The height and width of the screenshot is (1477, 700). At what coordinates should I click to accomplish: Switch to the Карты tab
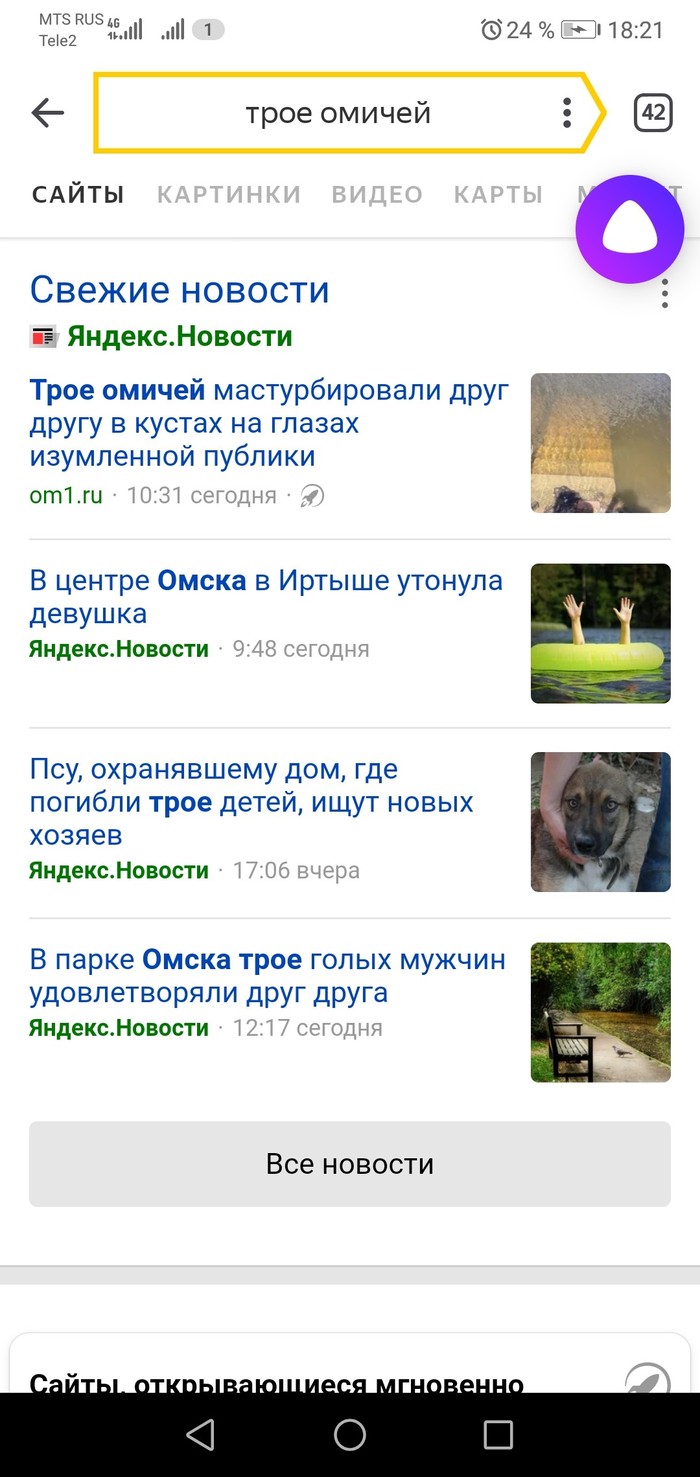pos(498,194)
